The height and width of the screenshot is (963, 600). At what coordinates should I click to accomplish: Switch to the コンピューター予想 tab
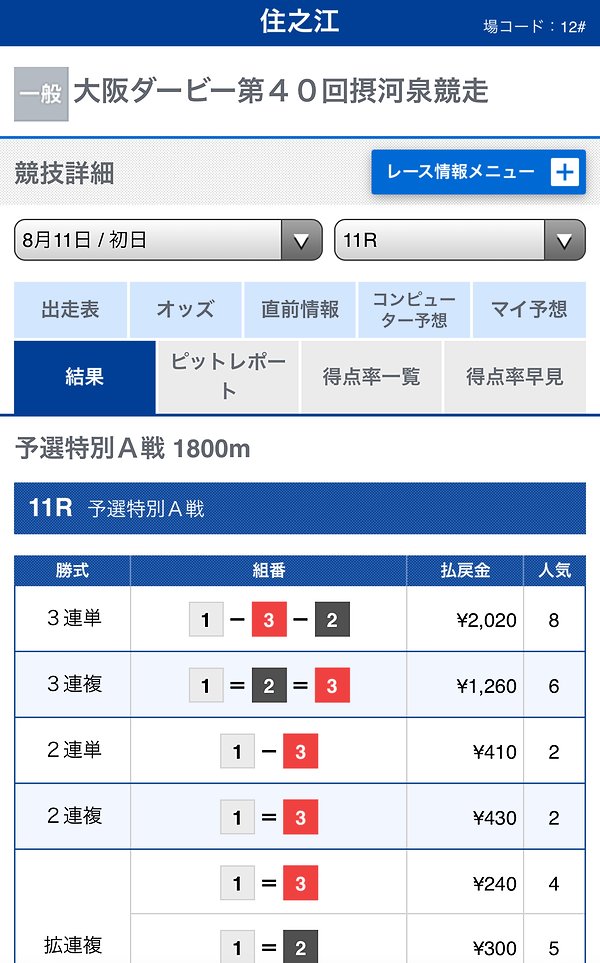pyautogui.click(x=414, y=310)
